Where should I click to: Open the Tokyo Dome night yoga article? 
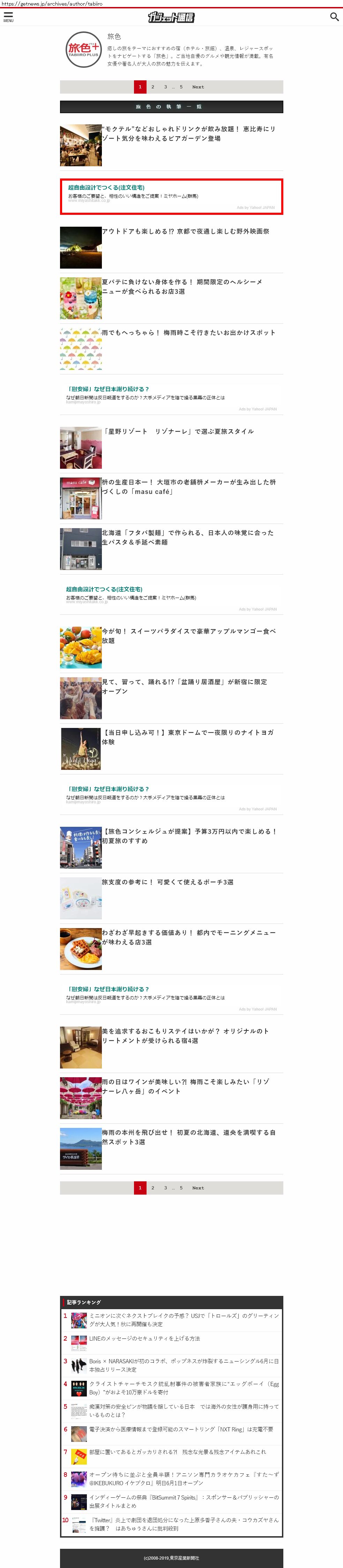tap(187, 737)
